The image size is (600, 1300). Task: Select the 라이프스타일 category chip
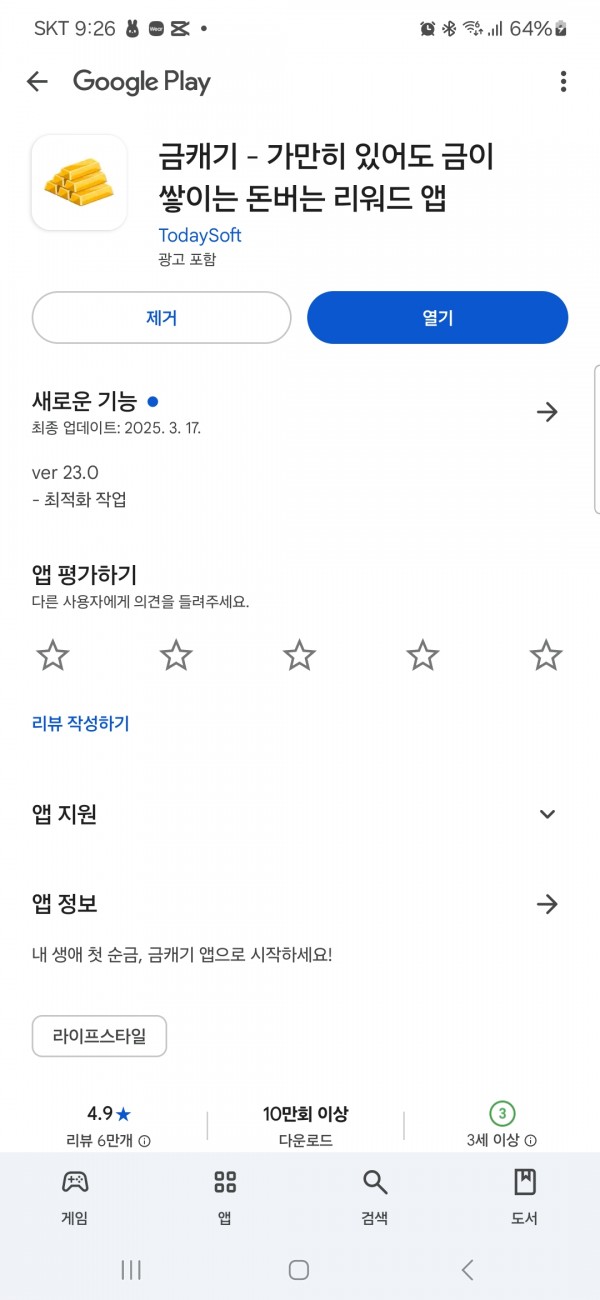99,1036
